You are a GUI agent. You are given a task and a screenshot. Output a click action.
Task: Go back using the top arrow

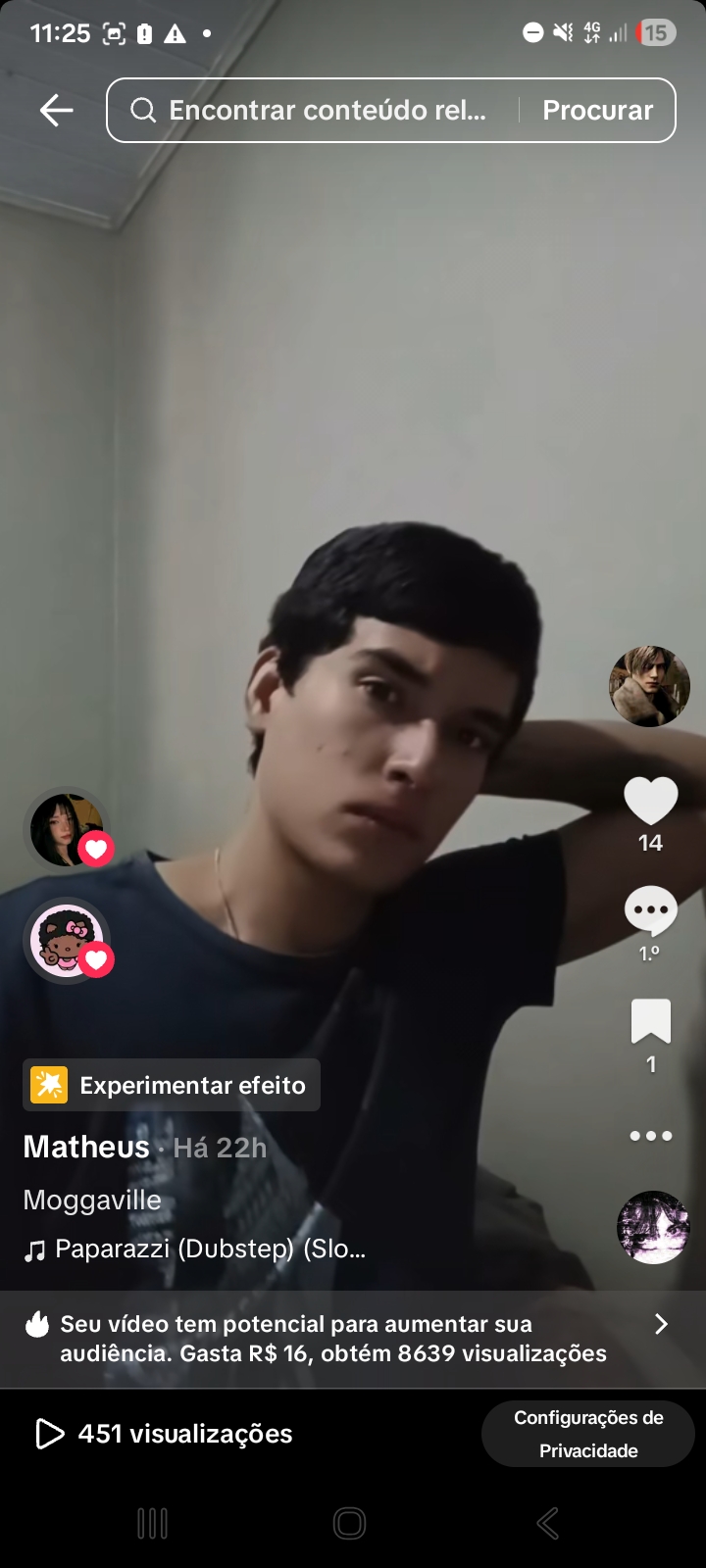(x=56, y=110)
